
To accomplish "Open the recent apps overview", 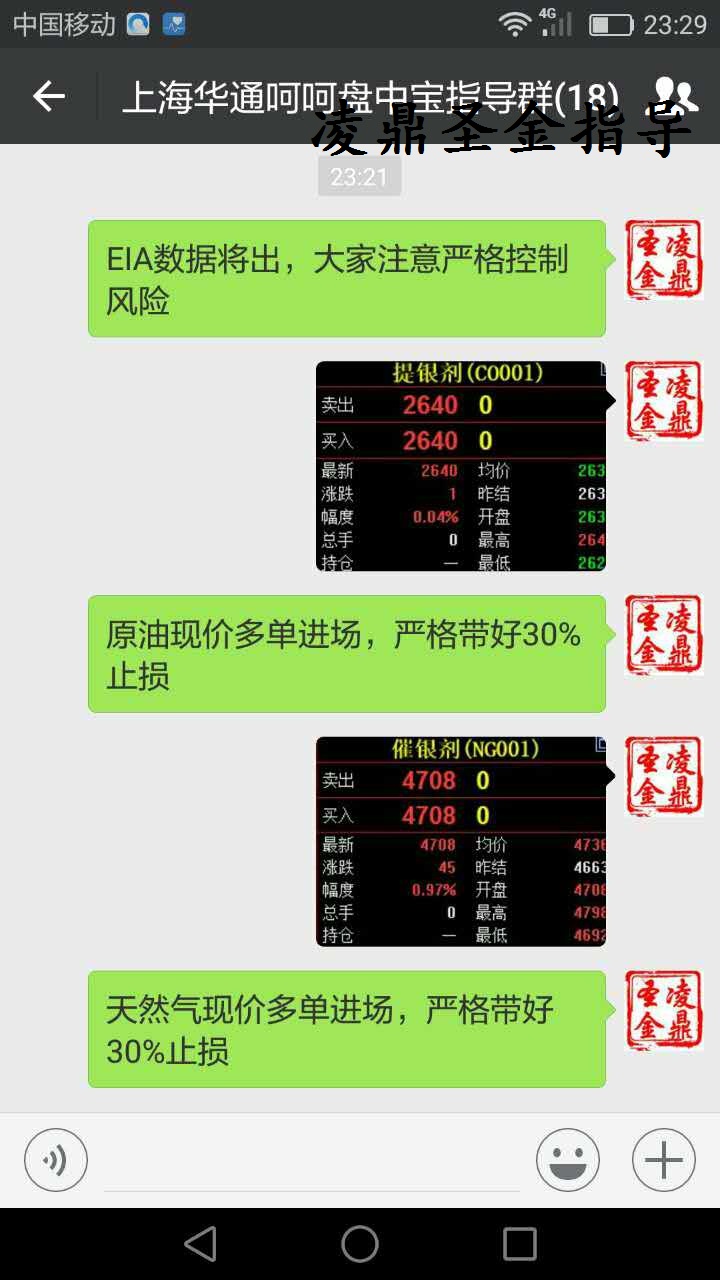I will click(519, 1244).
